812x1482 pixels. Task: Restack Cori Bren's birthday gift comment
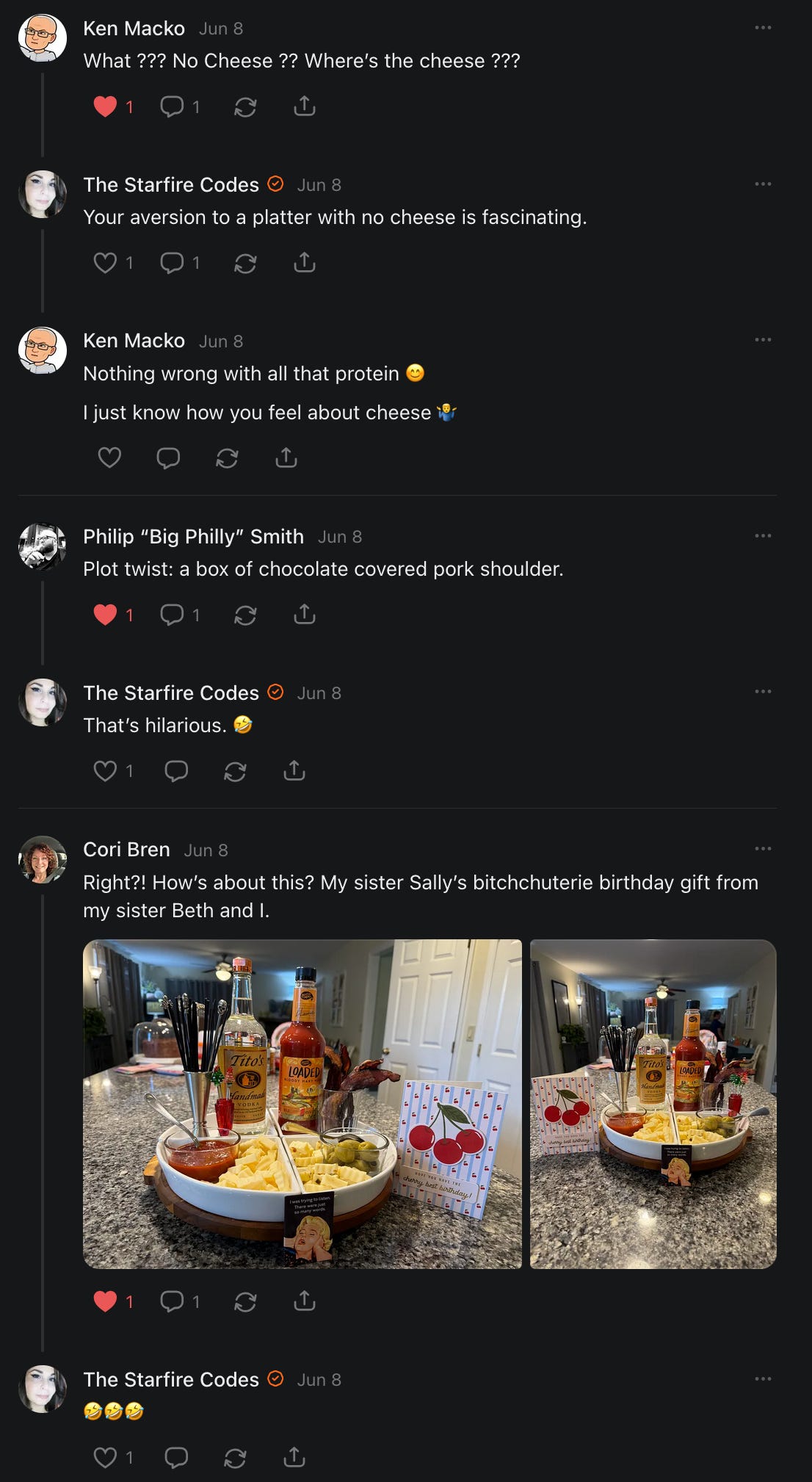tap(245, 1301)
